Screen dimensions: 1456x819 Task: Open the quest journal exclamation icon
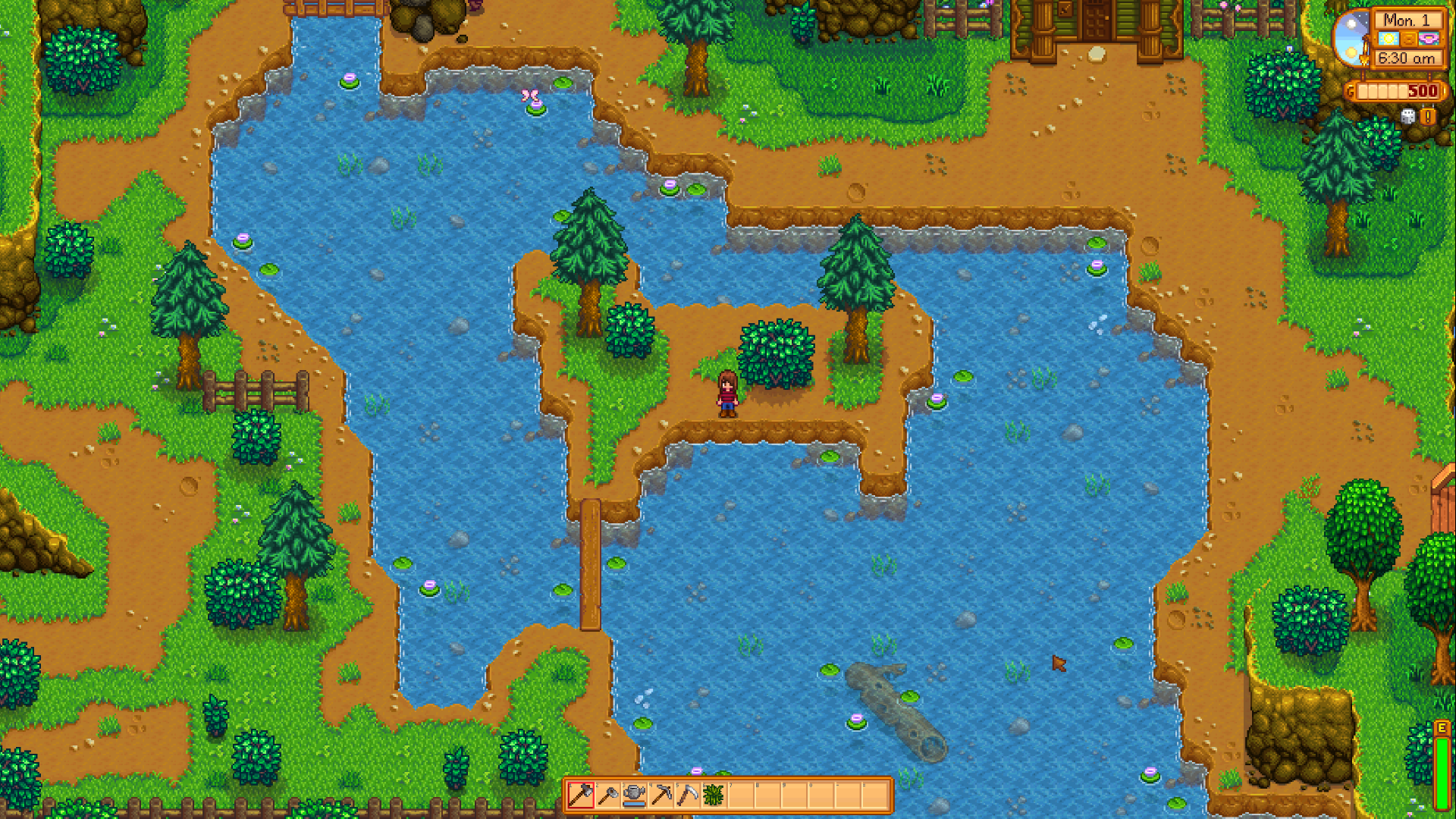[1428, 116]
